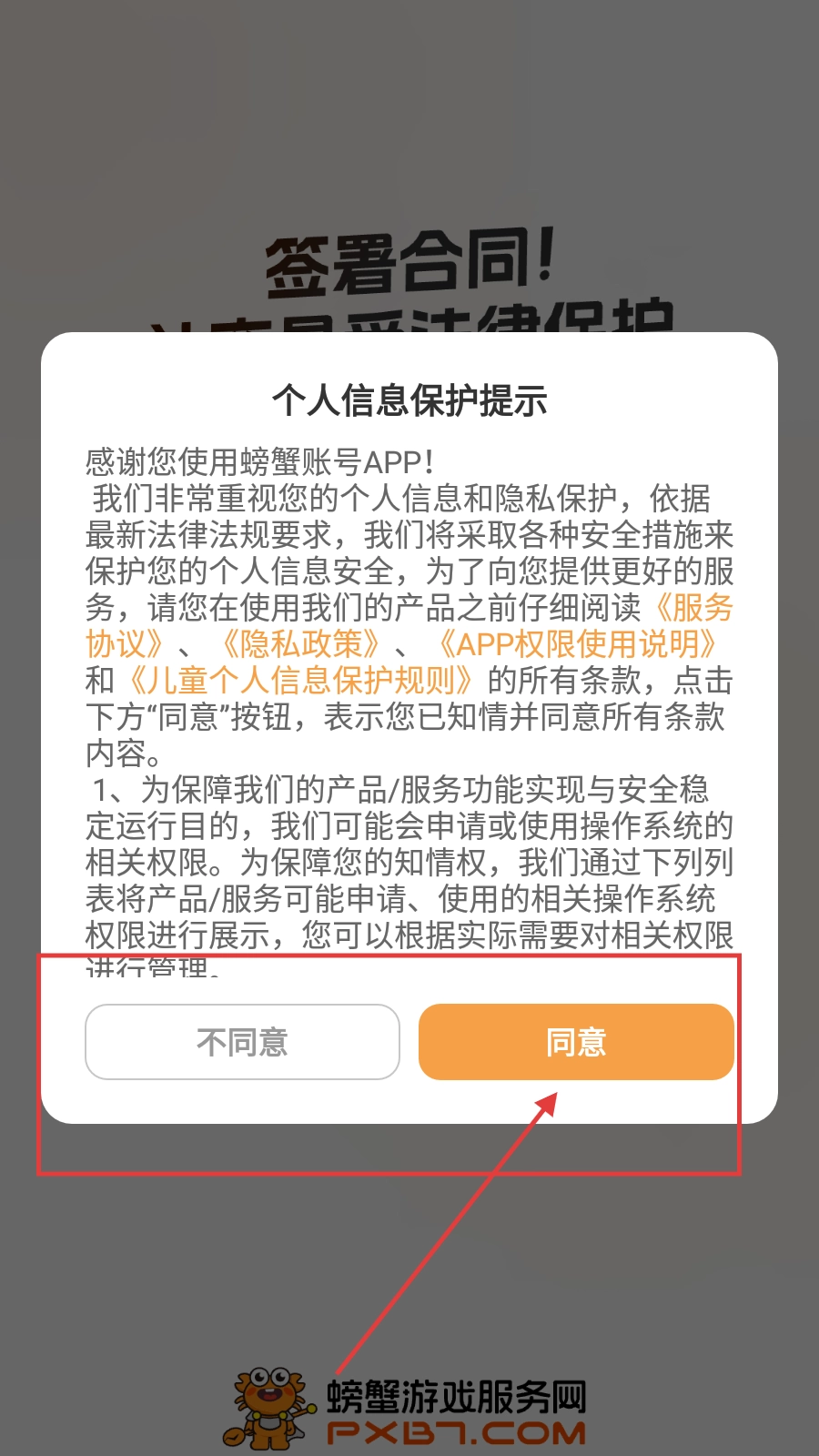The height and width of the screenshot is (1456, 819).
Task: Read the 《隐私政策》 link
Action: pyautogui.click(x=300, y=644)
